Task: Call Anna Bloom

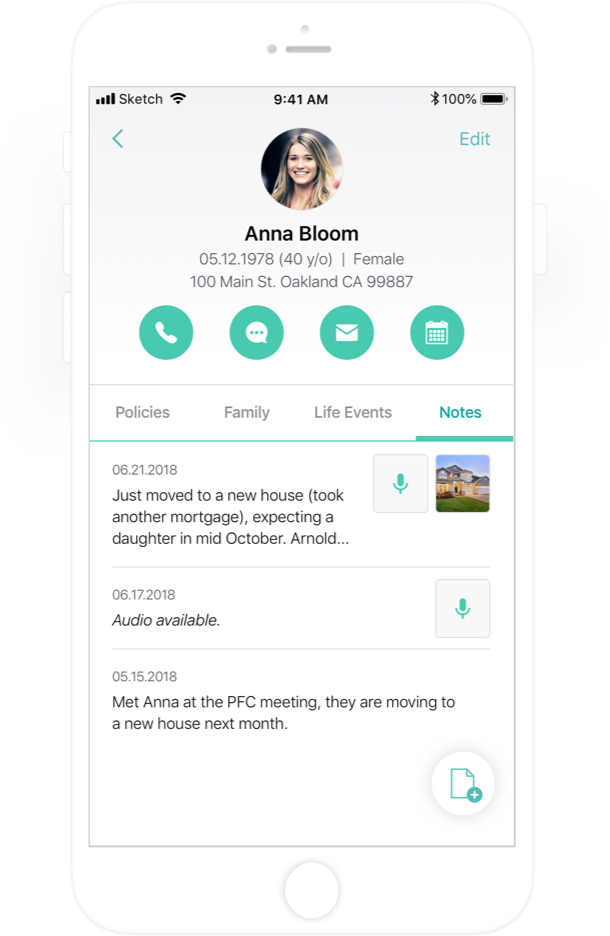Action: [x=166, y=332]
